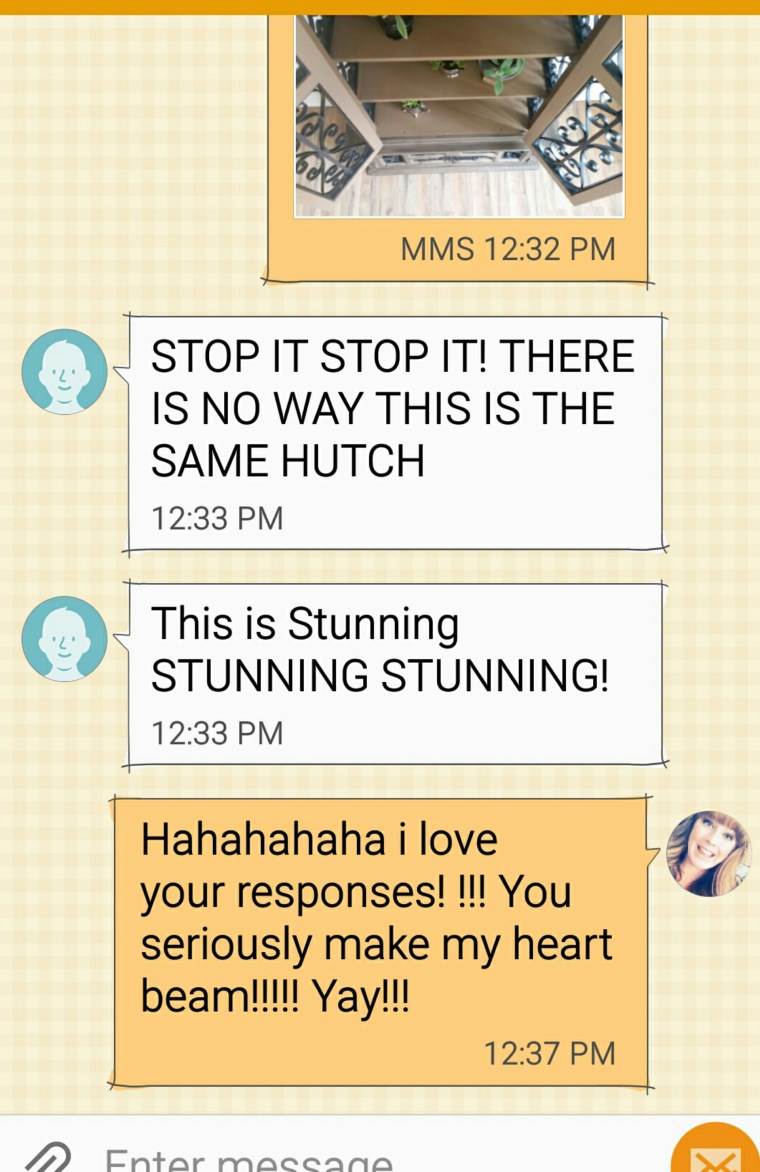View your profile photo beside the Hahahahaha message

pos(707,853)
